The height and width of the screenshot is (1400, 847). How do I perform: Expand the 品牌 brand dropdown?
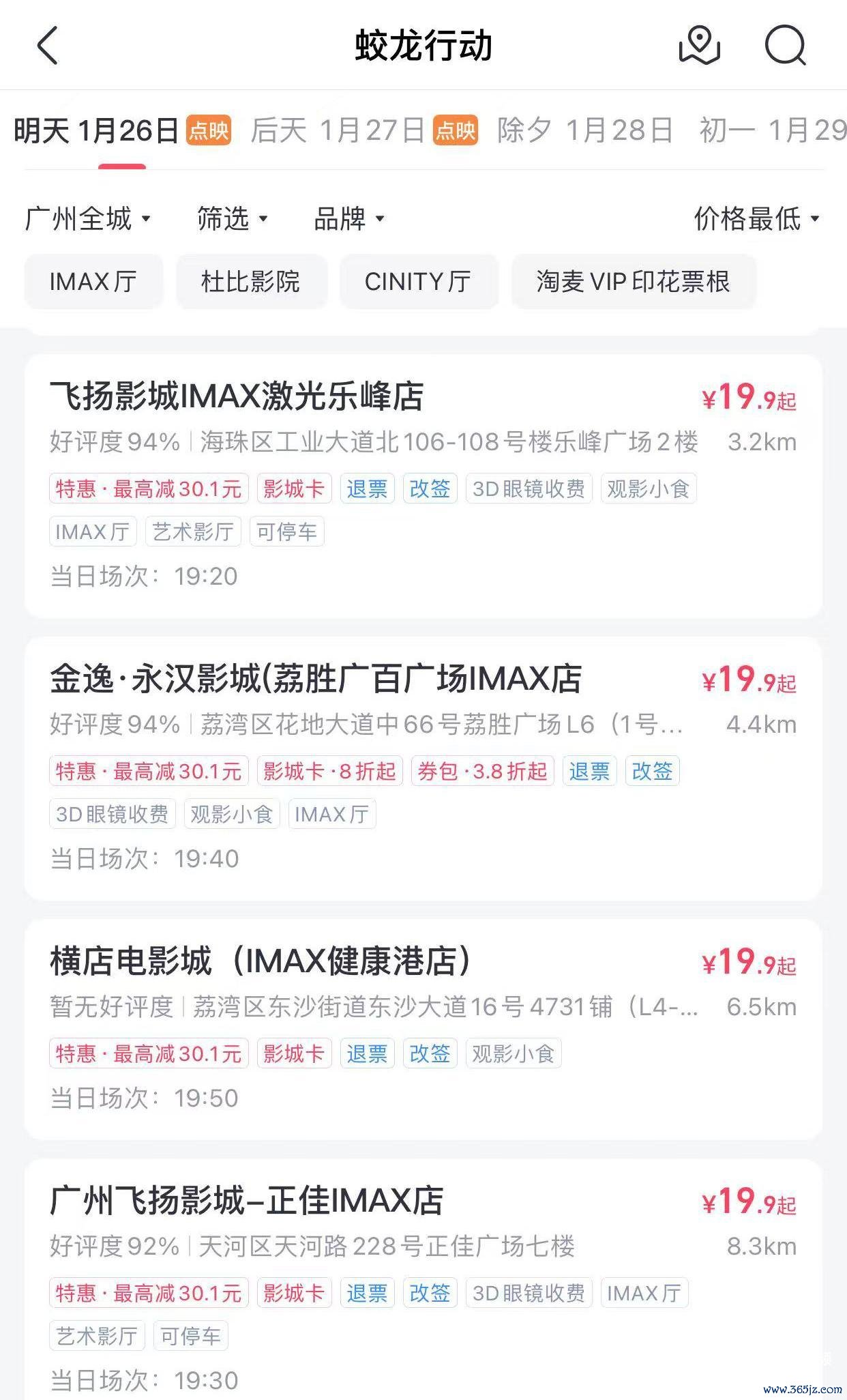click(349, 219)
